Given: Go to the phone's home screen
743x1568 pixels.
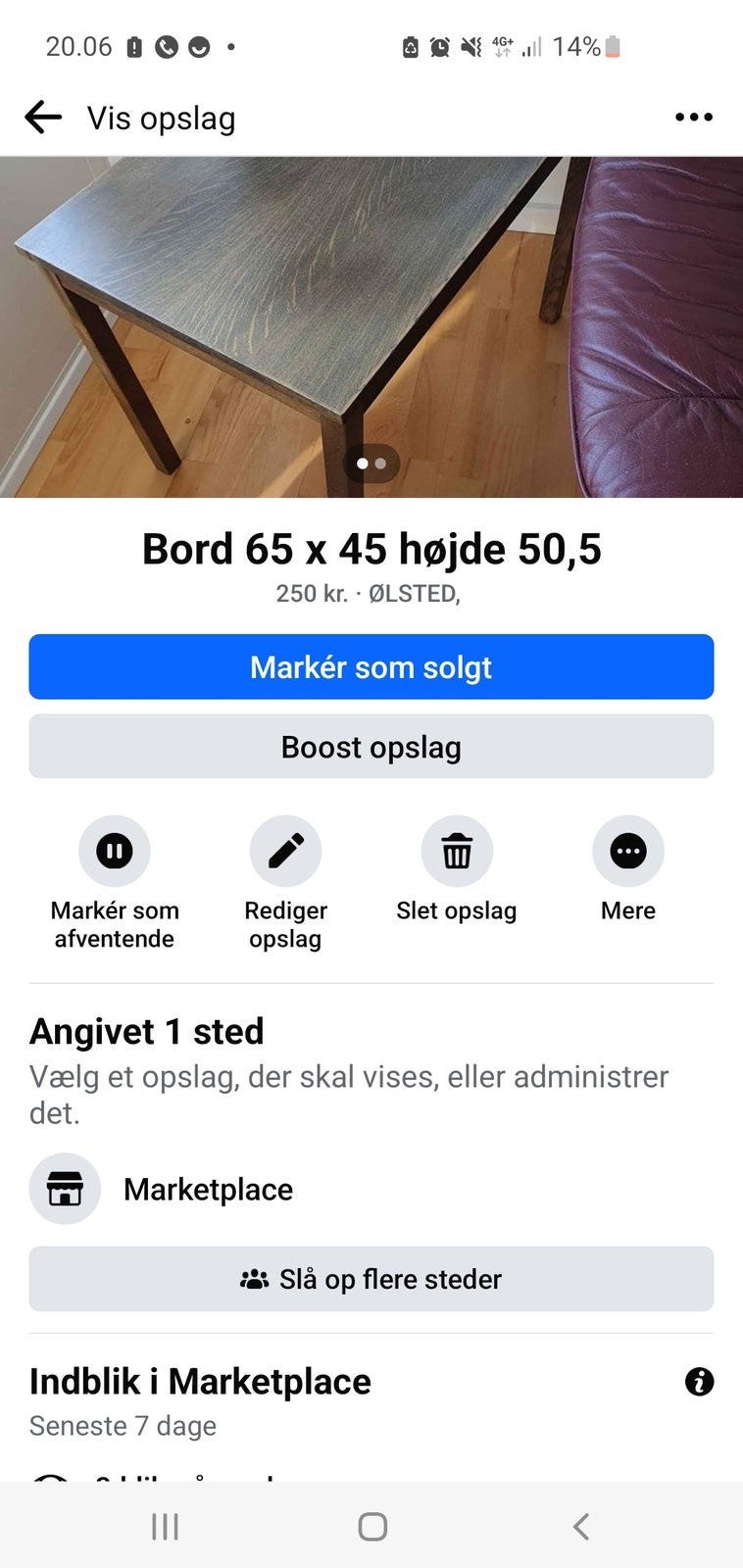Looking at the screenshot, I should click(x=372, y=1526).
